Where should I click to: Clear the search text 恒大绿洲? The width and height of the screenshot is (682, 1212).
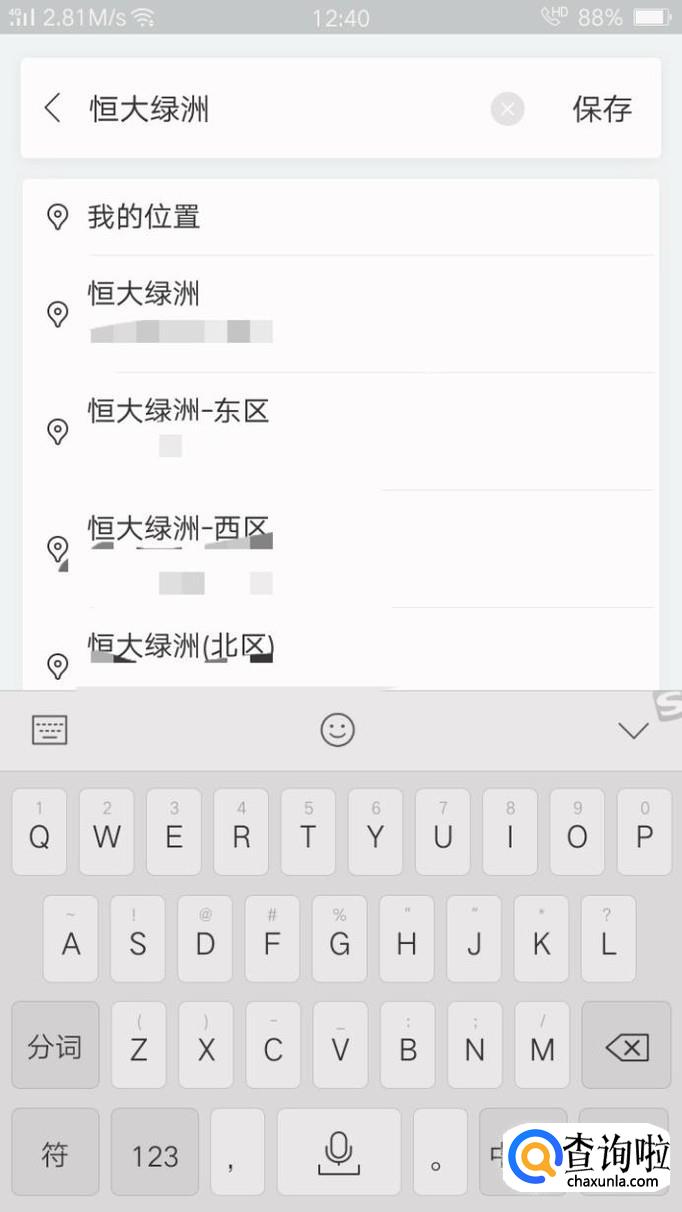coord(507,109)
